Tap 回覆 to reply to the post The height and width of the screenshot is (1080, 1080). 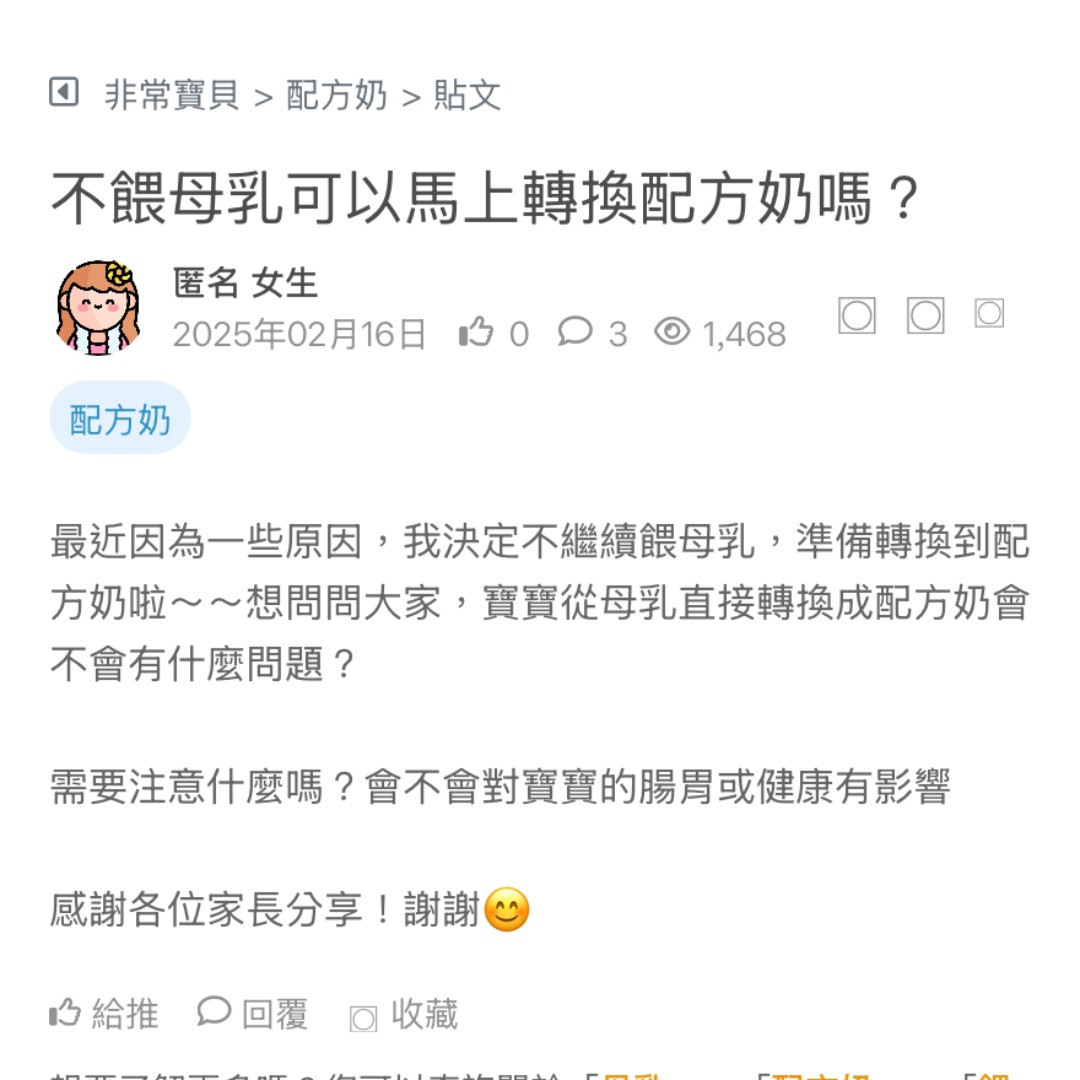tap(253, 1013)
